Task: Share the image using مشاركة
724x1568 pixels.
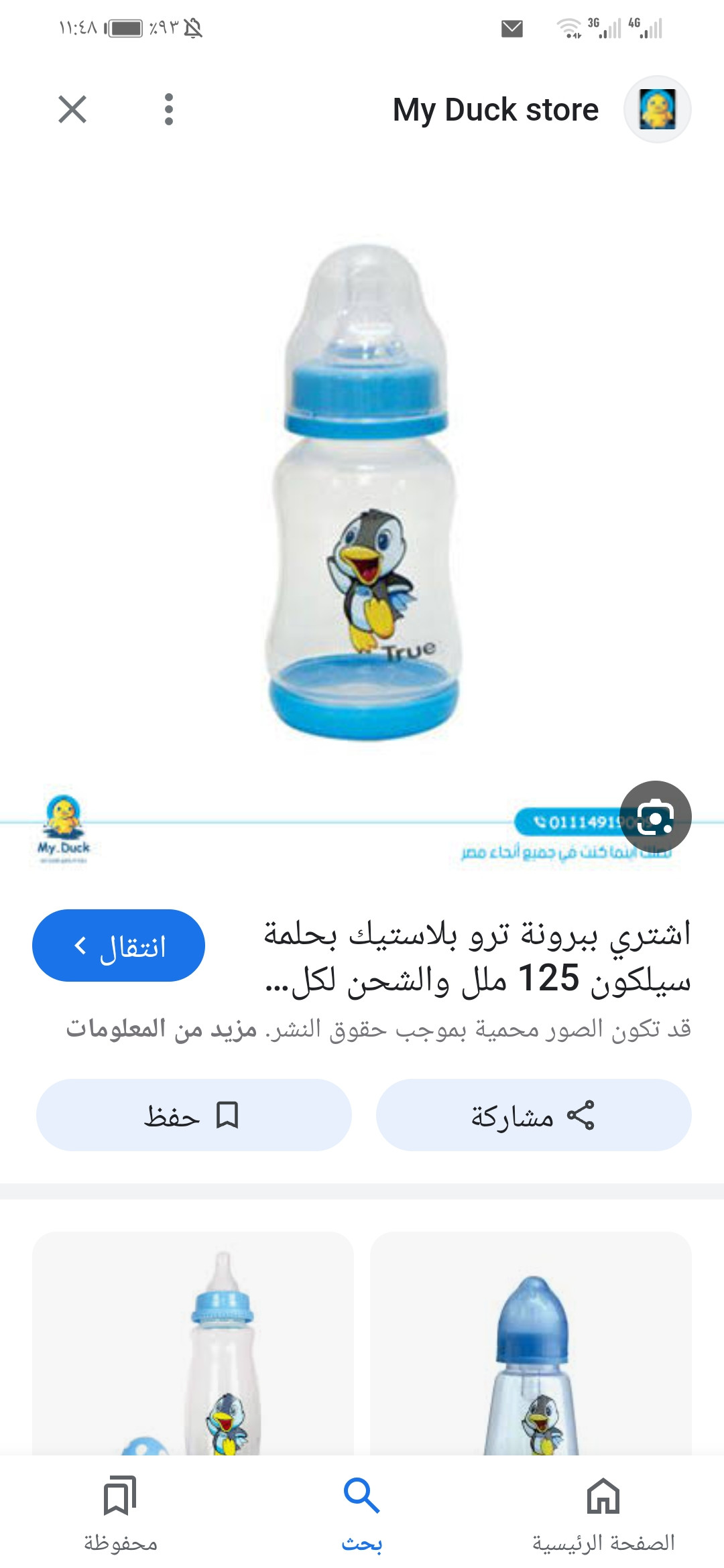Action: 534,1115
